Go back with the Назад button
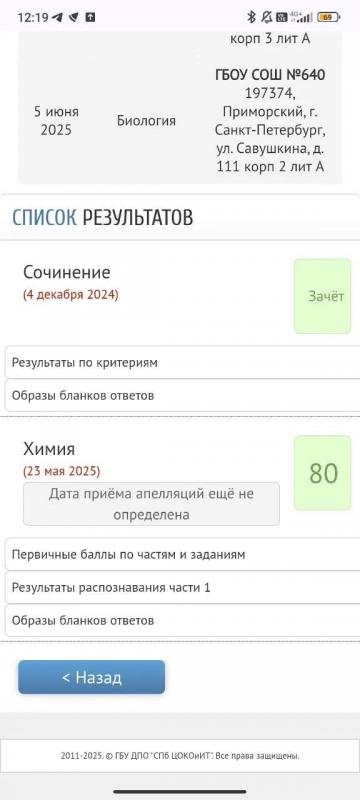 point(91,677)
